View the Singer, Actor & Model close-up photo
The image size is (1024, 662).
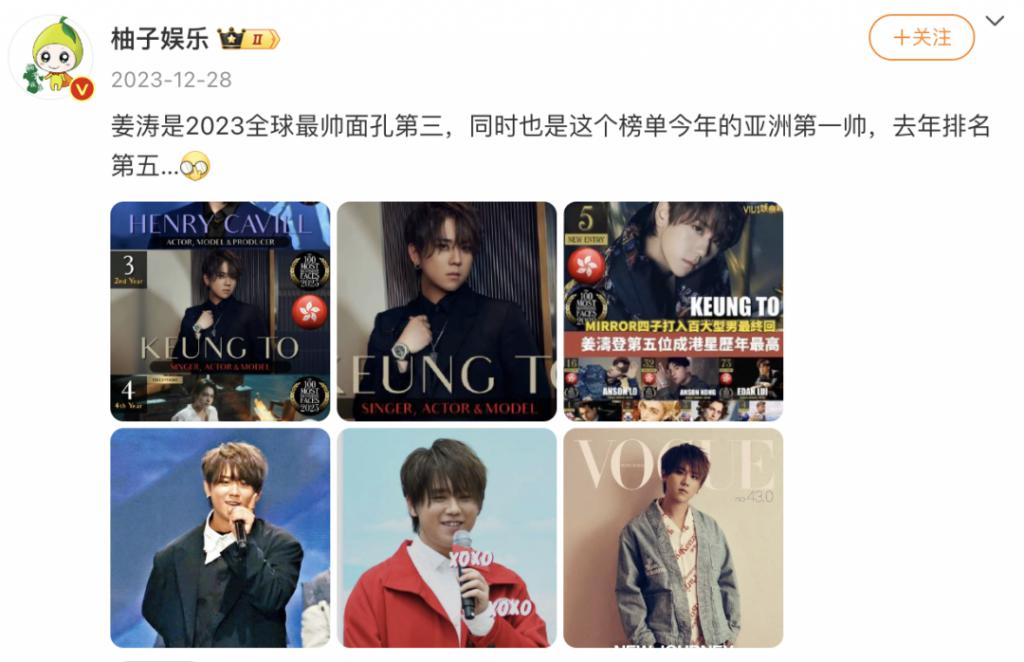[447, 311]
